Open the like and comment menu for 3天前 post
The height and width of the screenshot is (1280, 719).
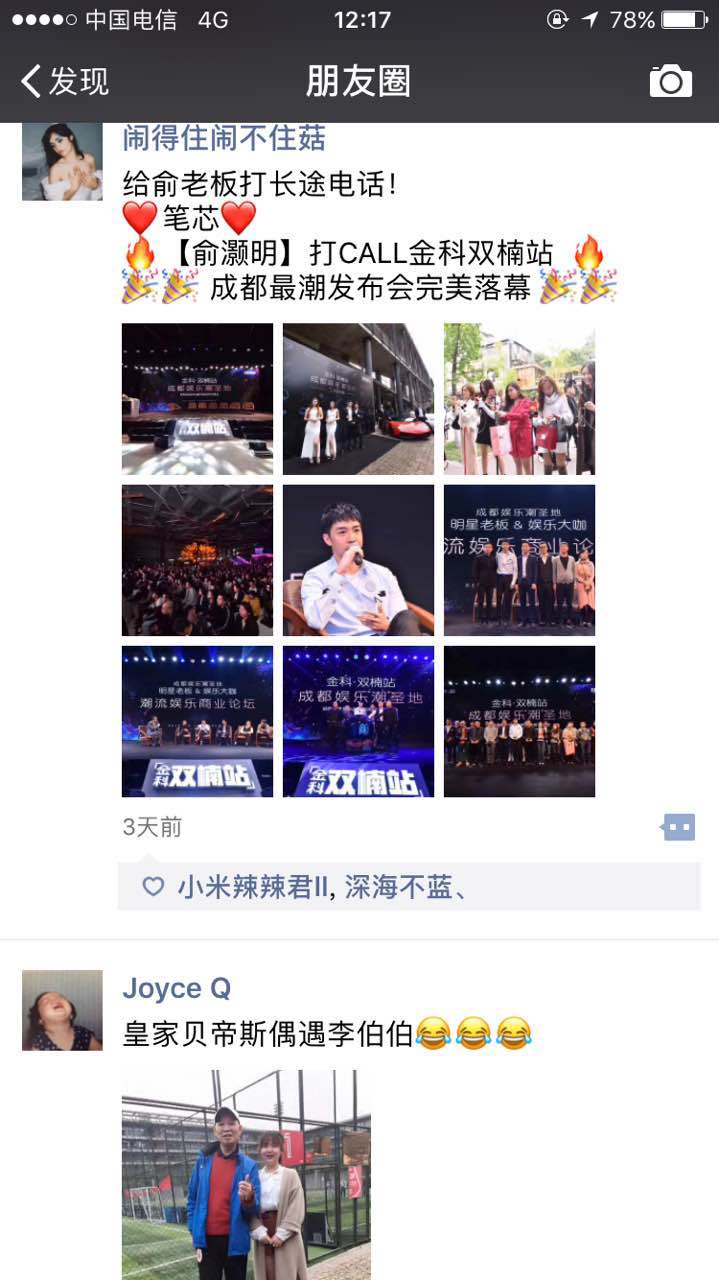click(x=678, y=827)
